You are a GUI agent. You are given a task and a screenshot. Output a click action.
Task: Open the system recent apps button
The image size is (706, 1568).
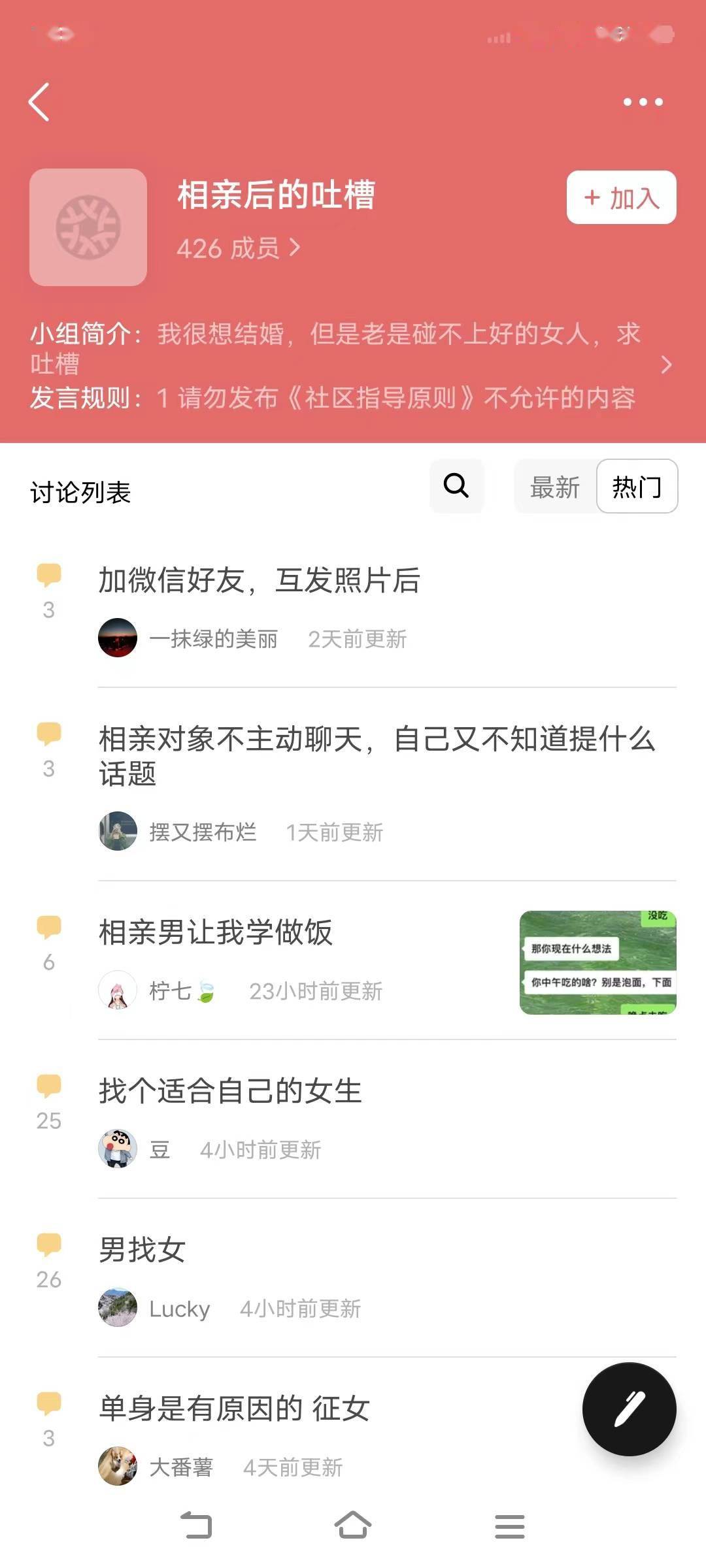tap(510, 1526)
